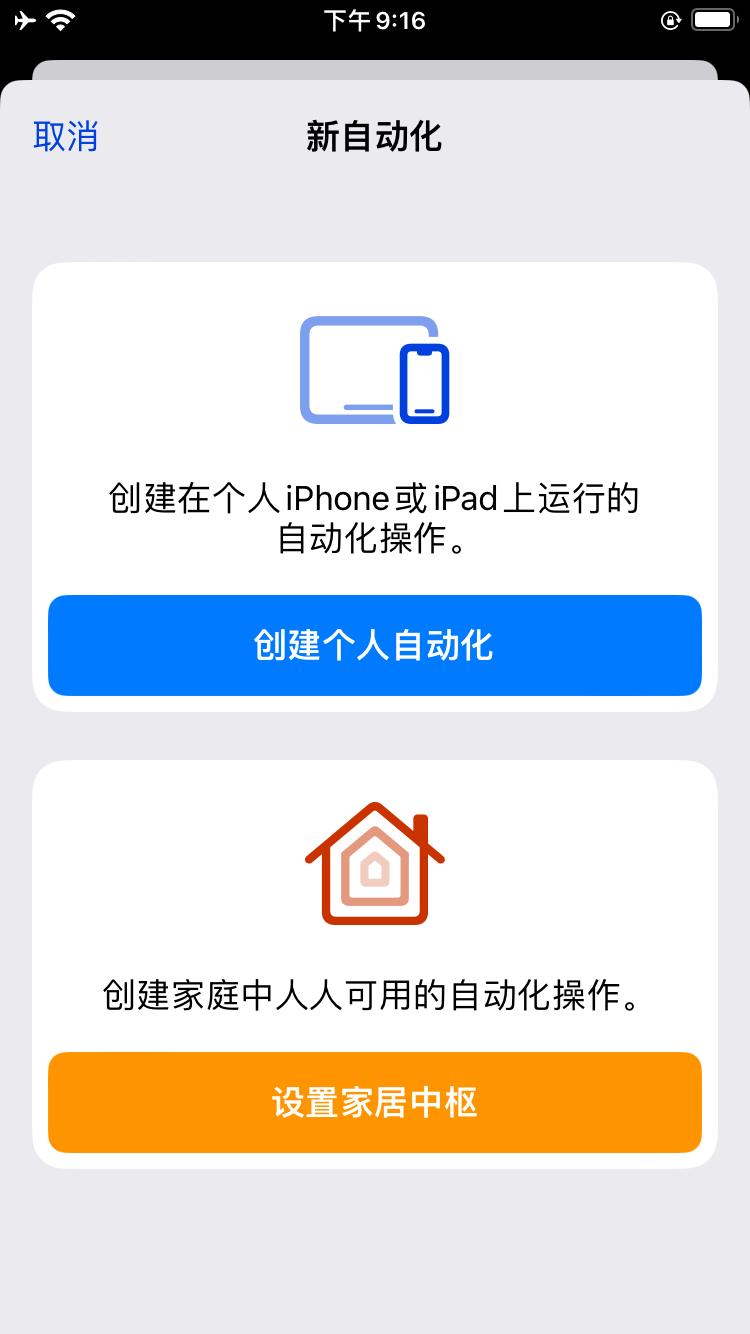Tap the 创建个人自动化 blue button

point(375,645)
